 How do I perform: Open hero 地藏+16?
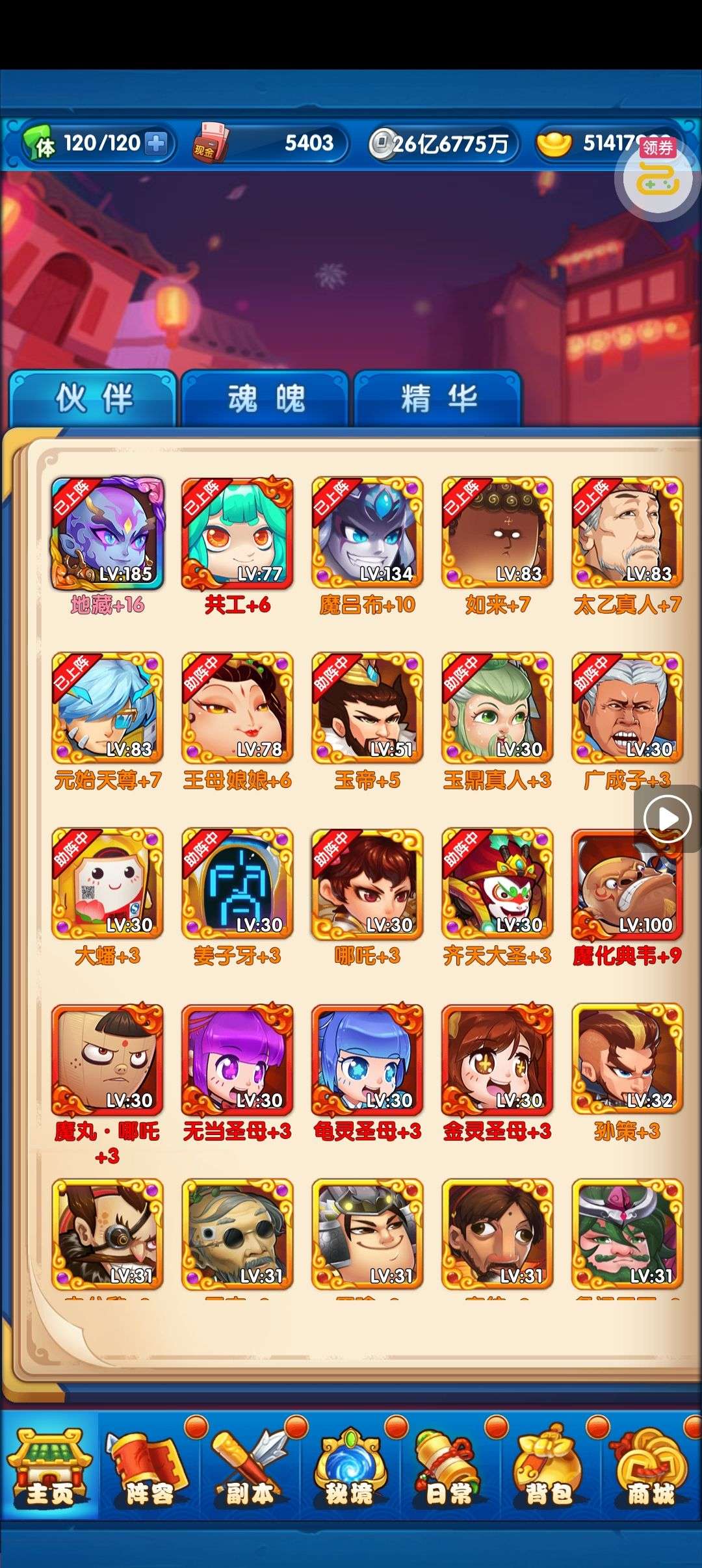pos(107,533)
